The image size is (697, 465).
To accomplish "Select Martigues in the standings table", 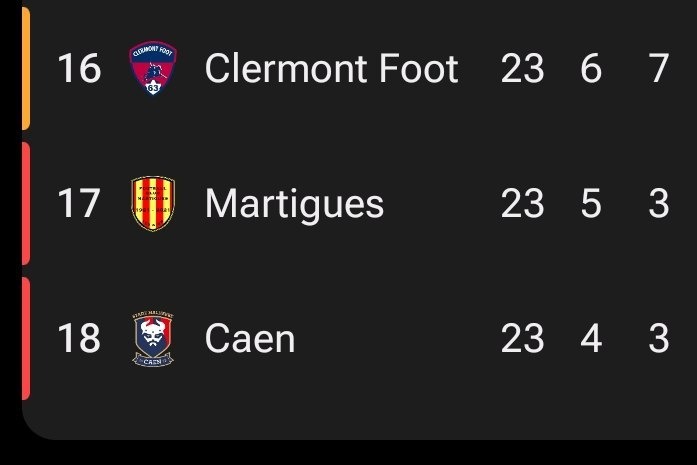I will [x=294, y=204].
